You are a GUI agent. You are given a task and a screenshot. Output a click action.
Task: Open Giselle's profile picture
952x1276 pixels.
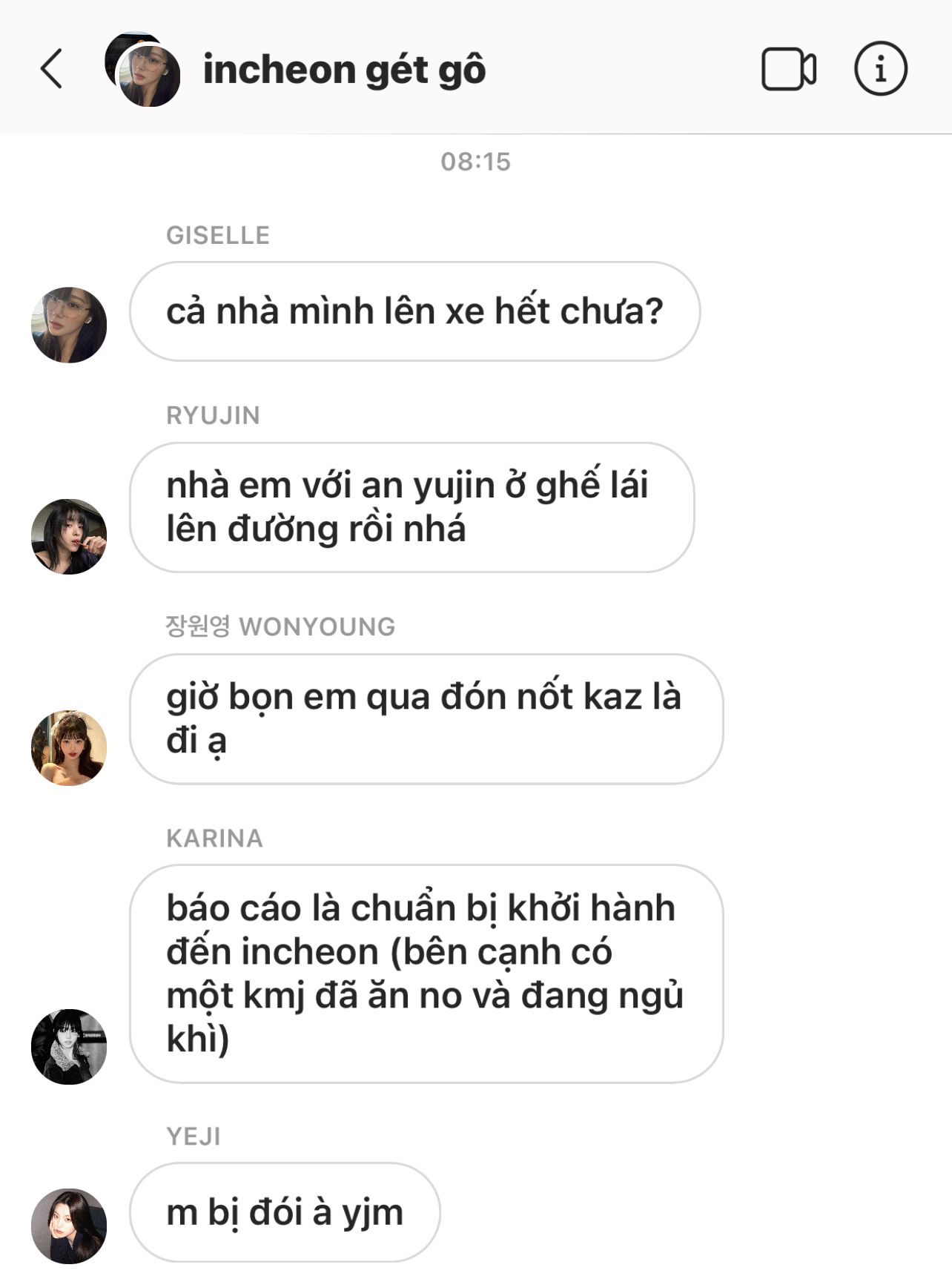tap(69, 325)
